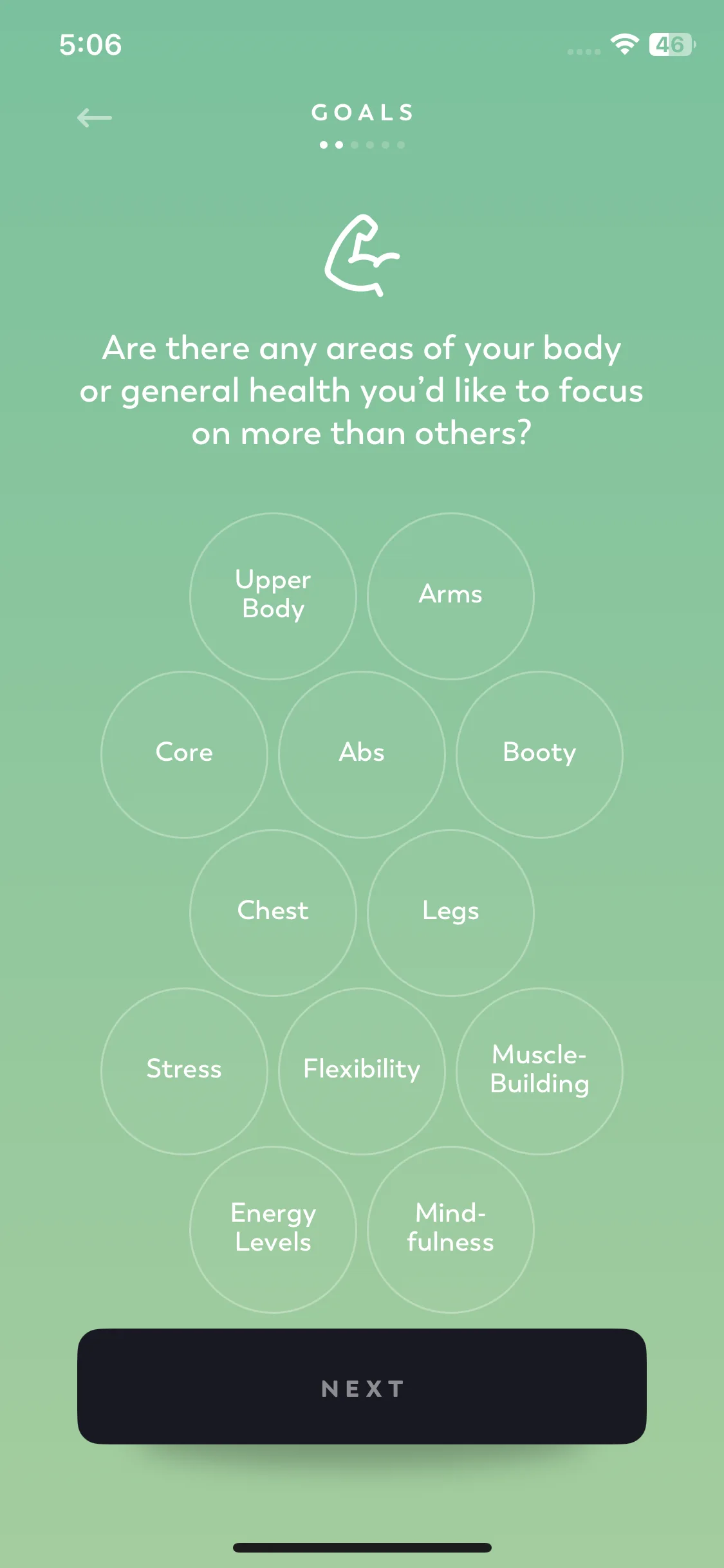Screen dimensions: 724x1568
Task: Pick the Core bubble
Action: tap(184, 754)
